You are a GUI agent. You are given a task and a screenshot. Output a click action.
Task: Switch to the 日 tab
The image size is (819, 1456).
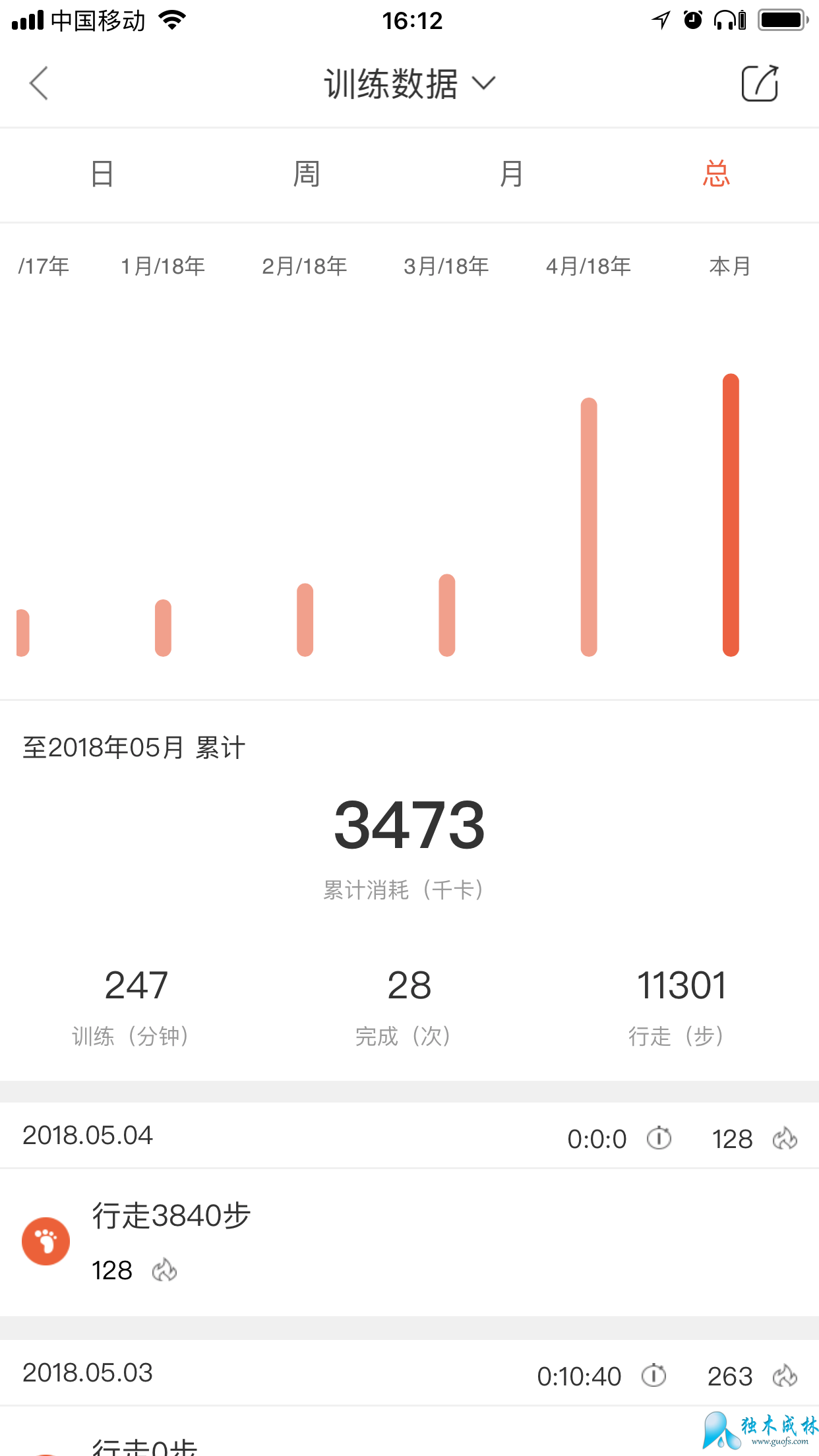pyautogui.click(x=102, y=173)
